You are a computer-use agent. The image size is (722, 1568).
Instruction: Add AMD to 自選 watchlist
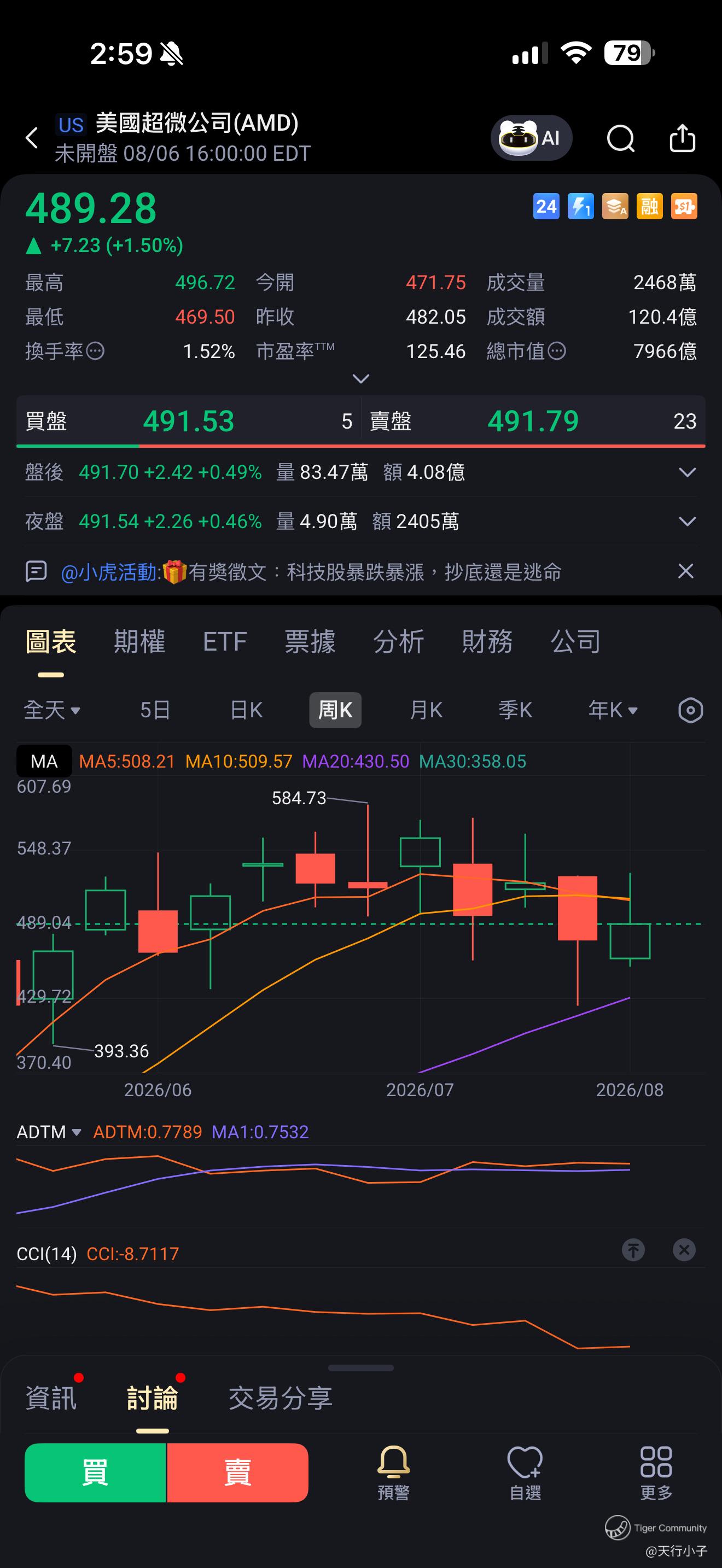[x=526, y=1473]
